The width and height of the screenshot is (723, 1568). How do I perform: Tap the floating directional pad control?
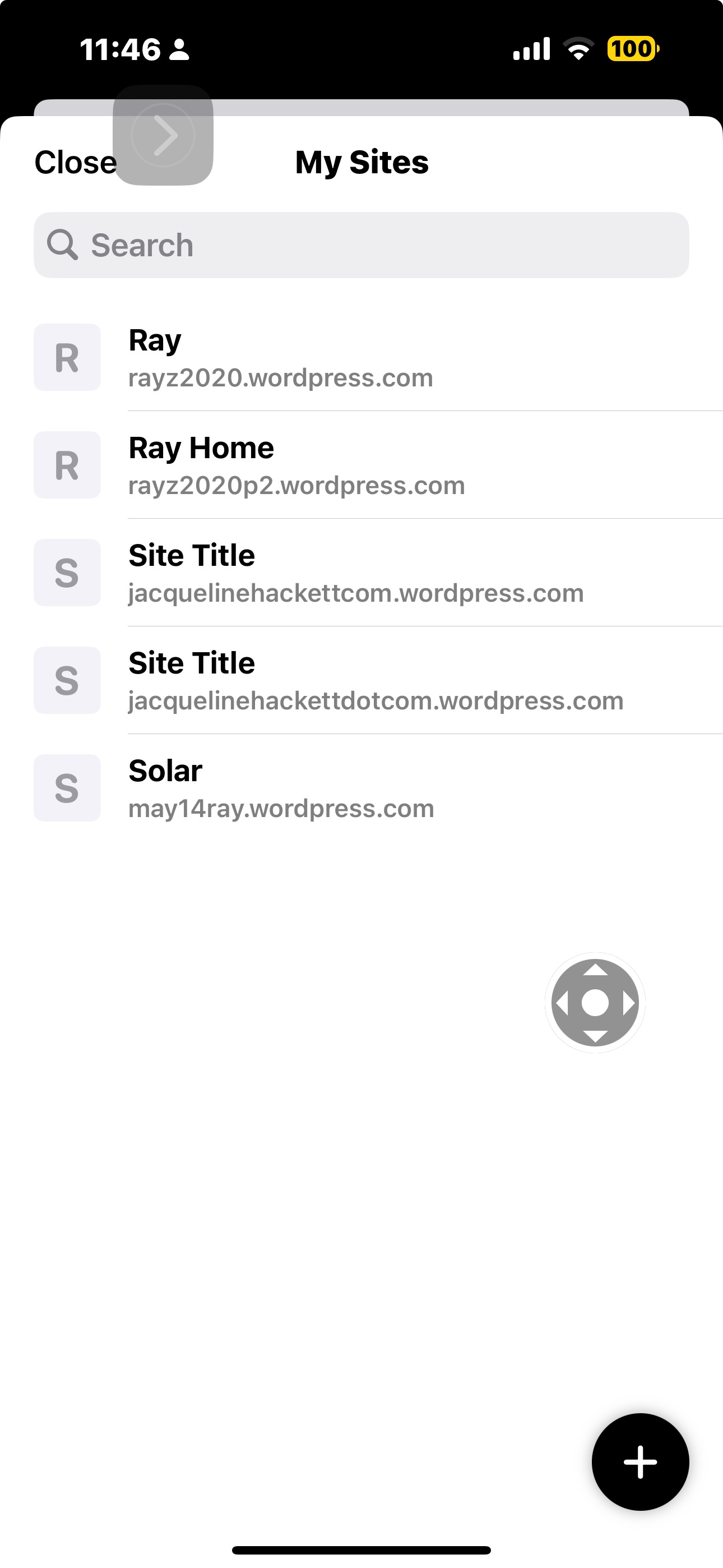point(595,1003)
